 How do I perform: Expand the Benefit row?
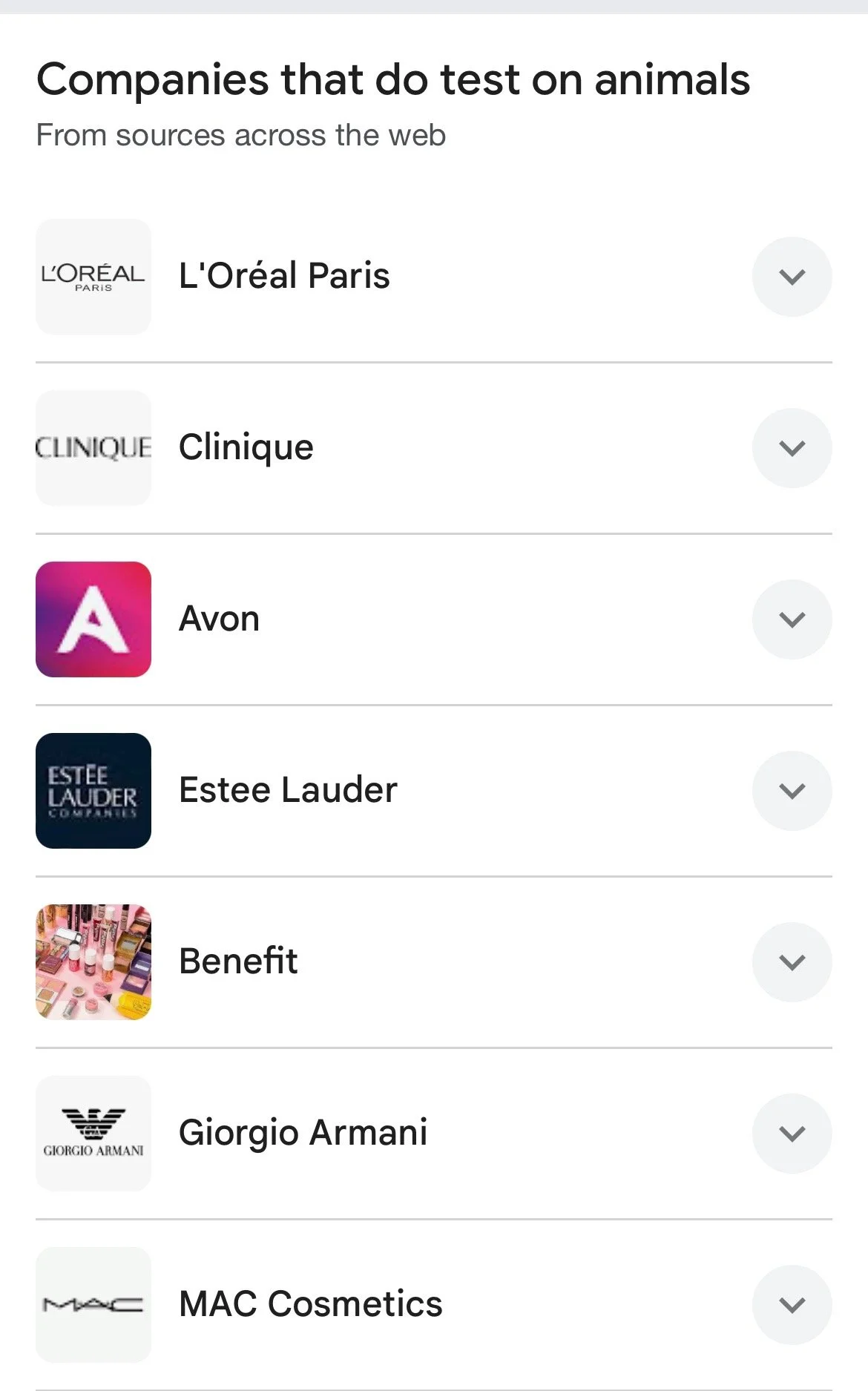[792, 962]
